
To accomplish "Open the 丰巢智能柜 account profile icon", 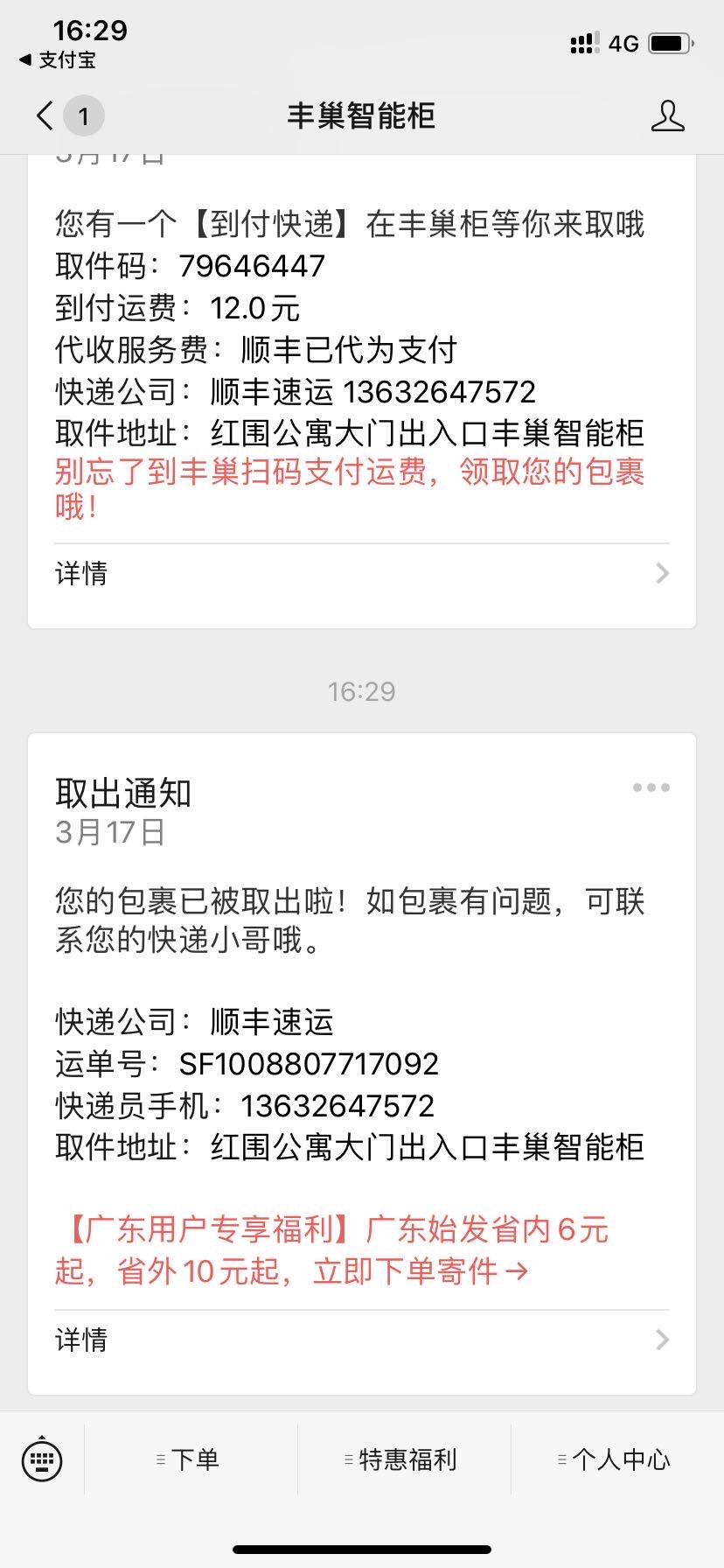I will tap(667, 115).
